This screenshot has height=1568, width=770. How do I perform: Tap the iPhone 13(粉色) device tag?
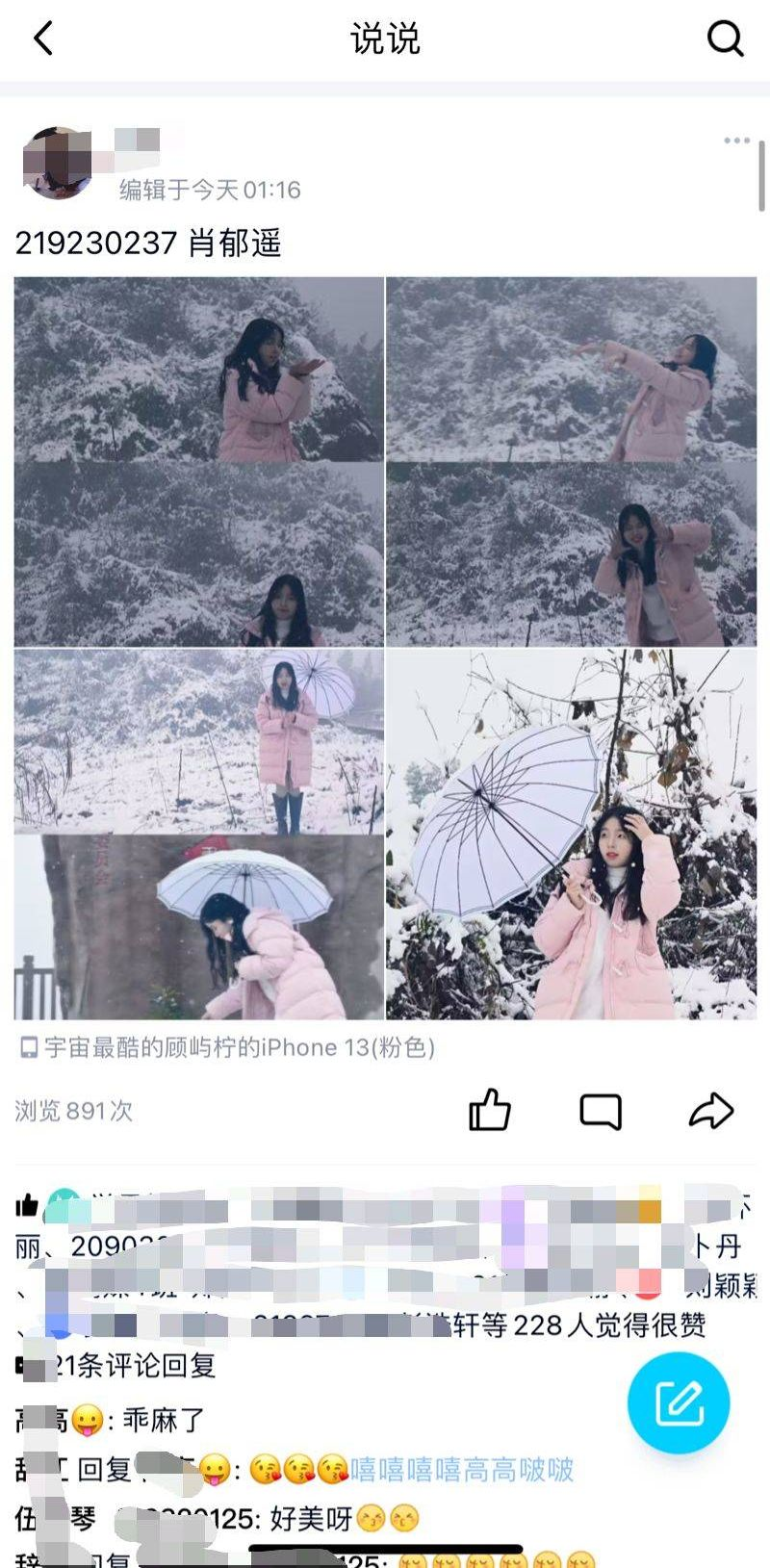point(227,1047)
